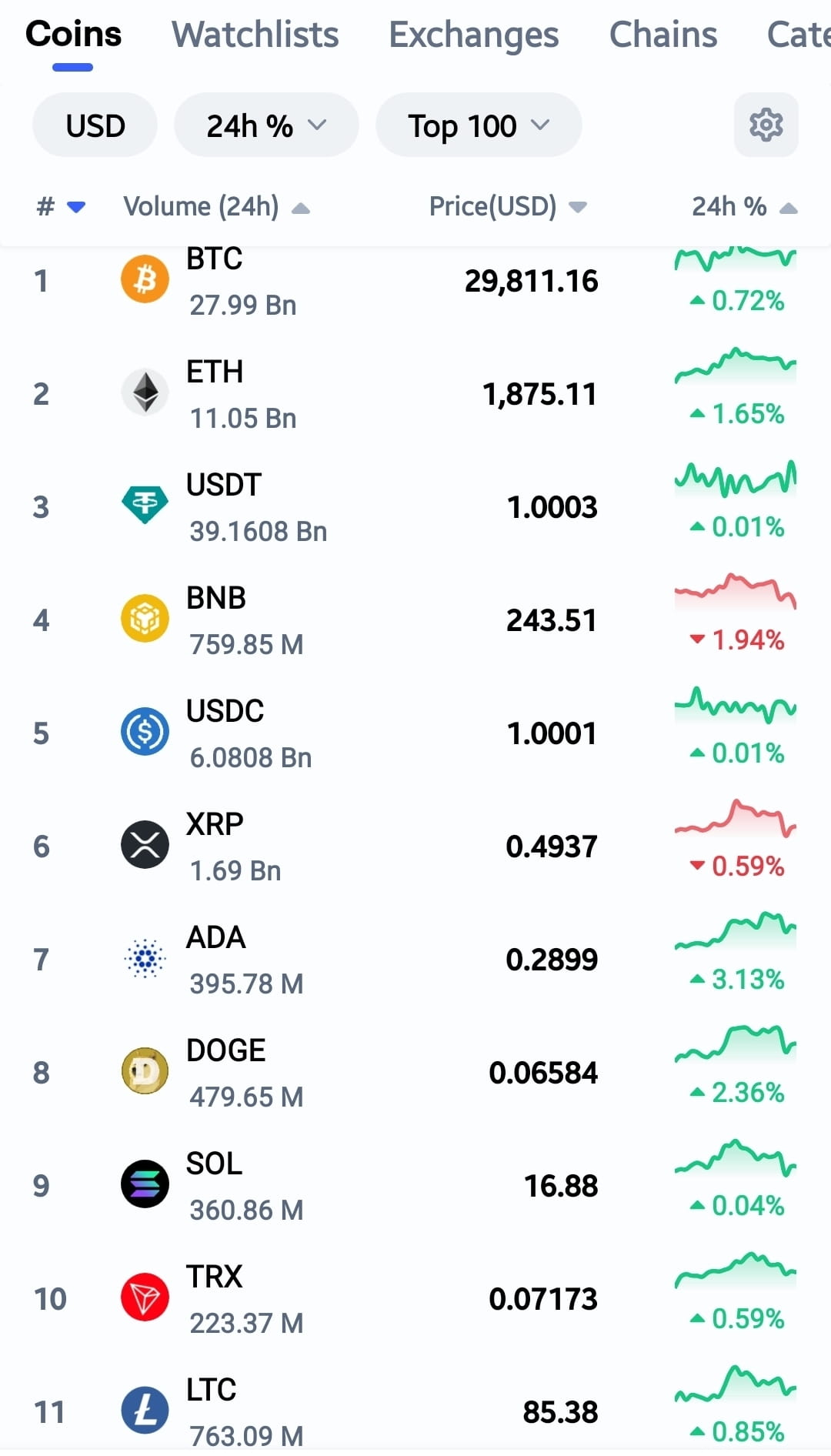
Task: Click the Ethereum logo icon
Action: (x=144, y=392)
